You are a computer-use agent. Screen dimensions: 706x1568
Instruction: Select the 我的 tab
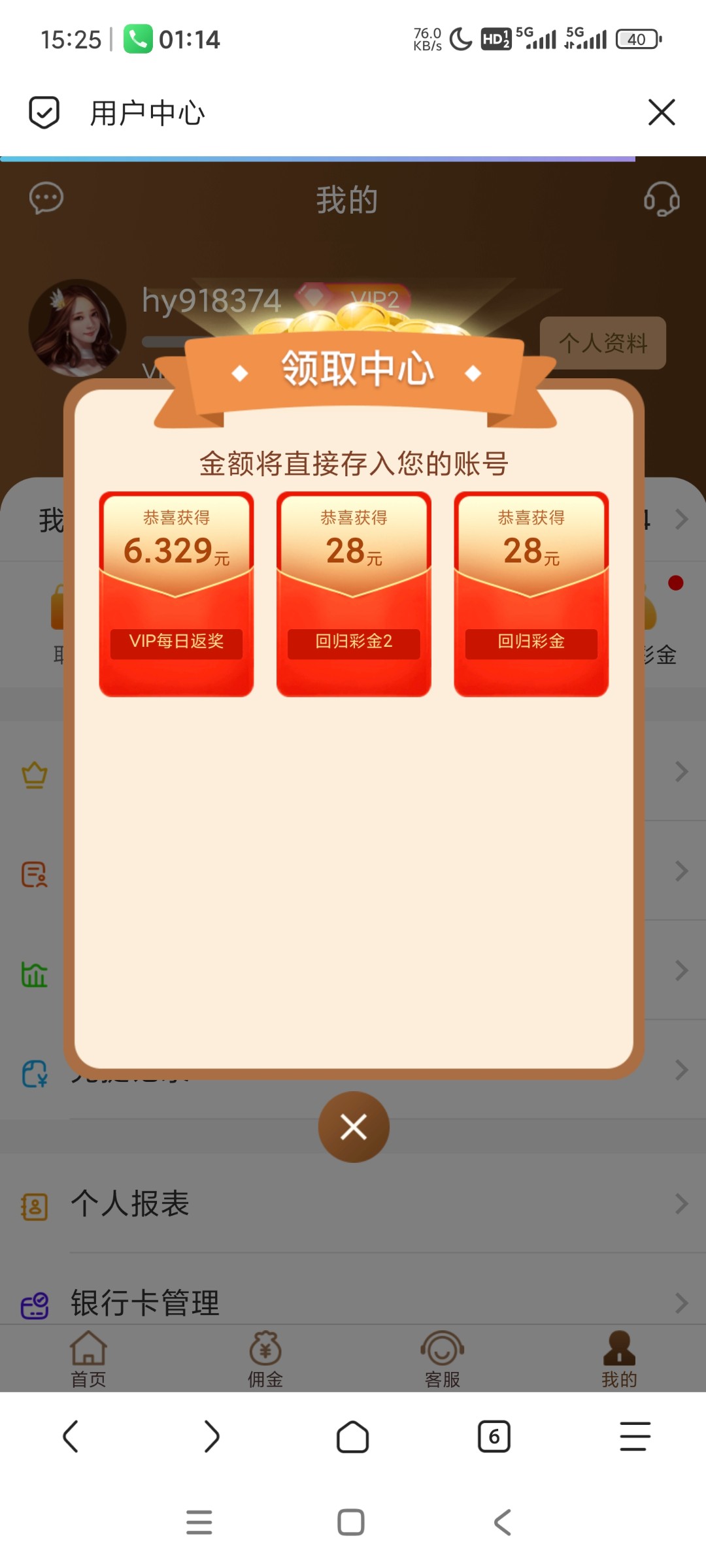click(619, 1359)
